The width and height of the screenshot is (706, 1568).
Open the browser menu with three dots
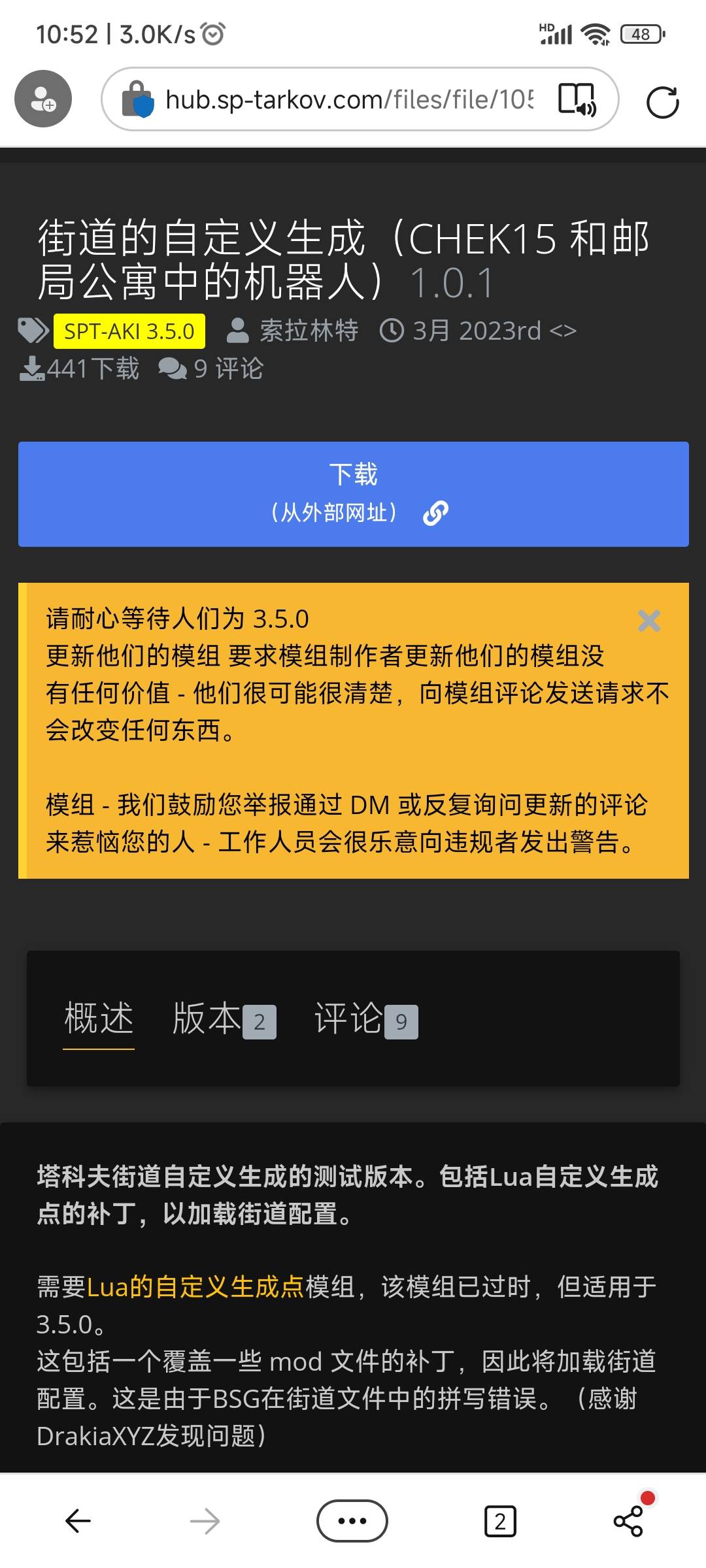point(352,1520)
